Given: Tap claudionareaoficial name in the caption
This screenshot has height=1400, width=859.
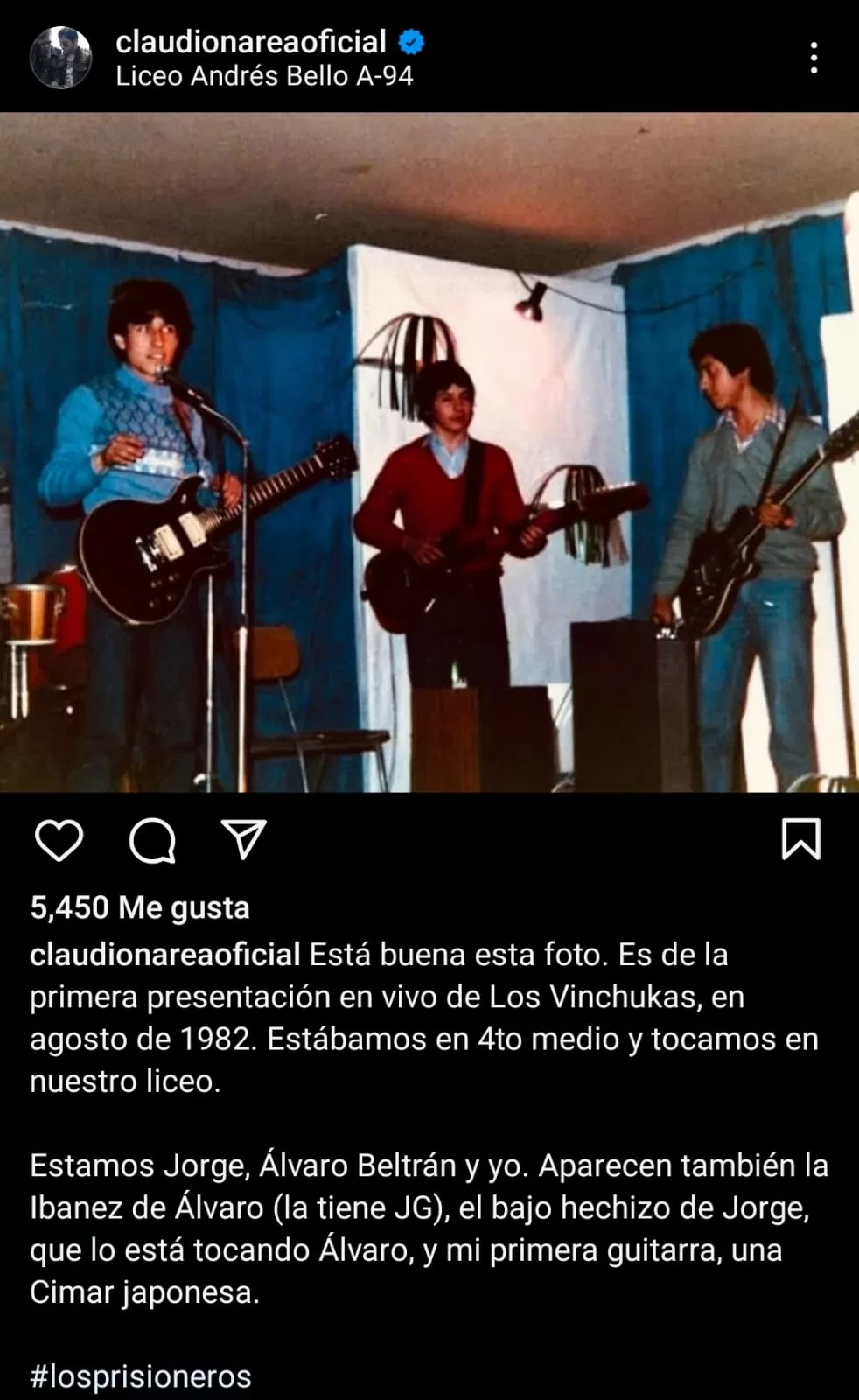Looking at the screenshot, I should coord(165,954).
